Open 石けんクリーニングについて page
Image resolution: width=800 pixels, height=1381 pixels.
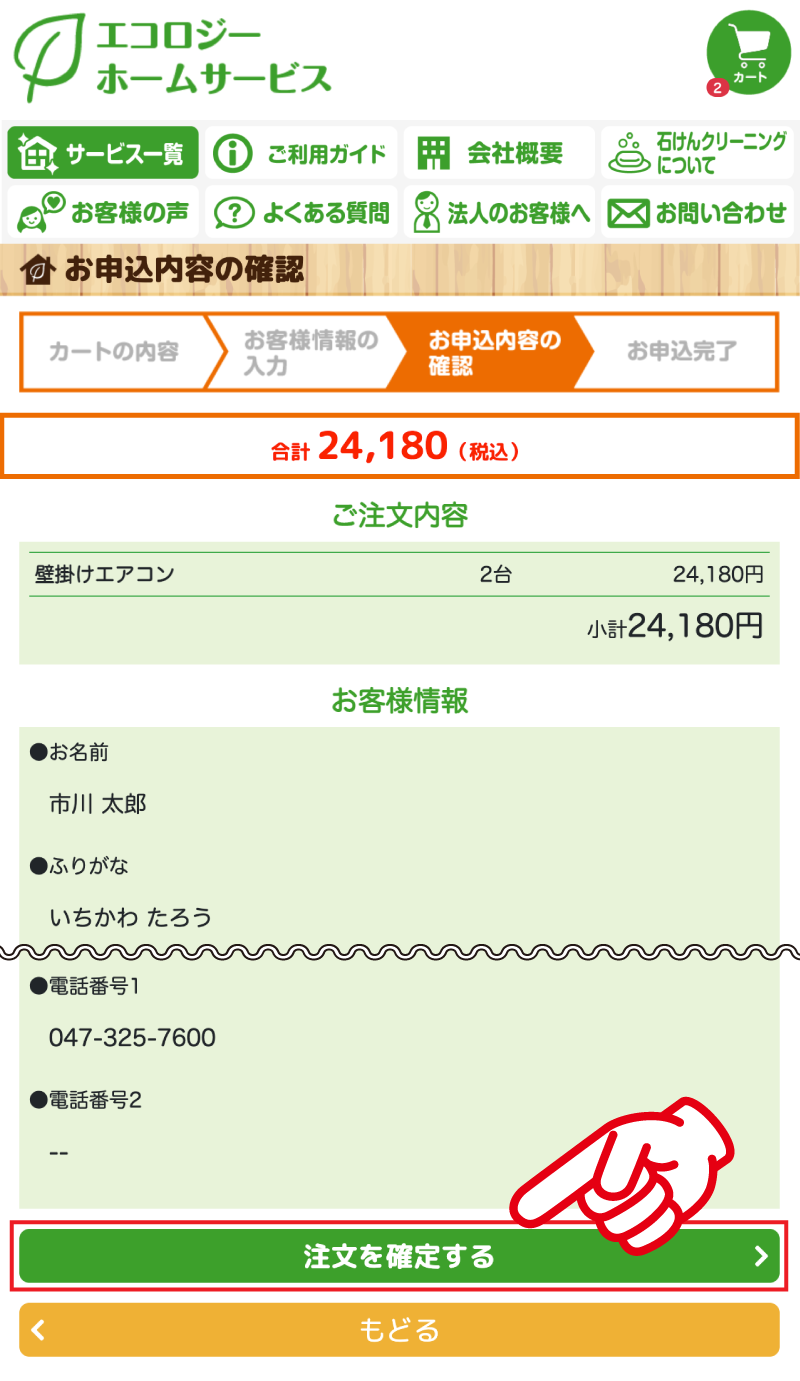tap(697, 153)
